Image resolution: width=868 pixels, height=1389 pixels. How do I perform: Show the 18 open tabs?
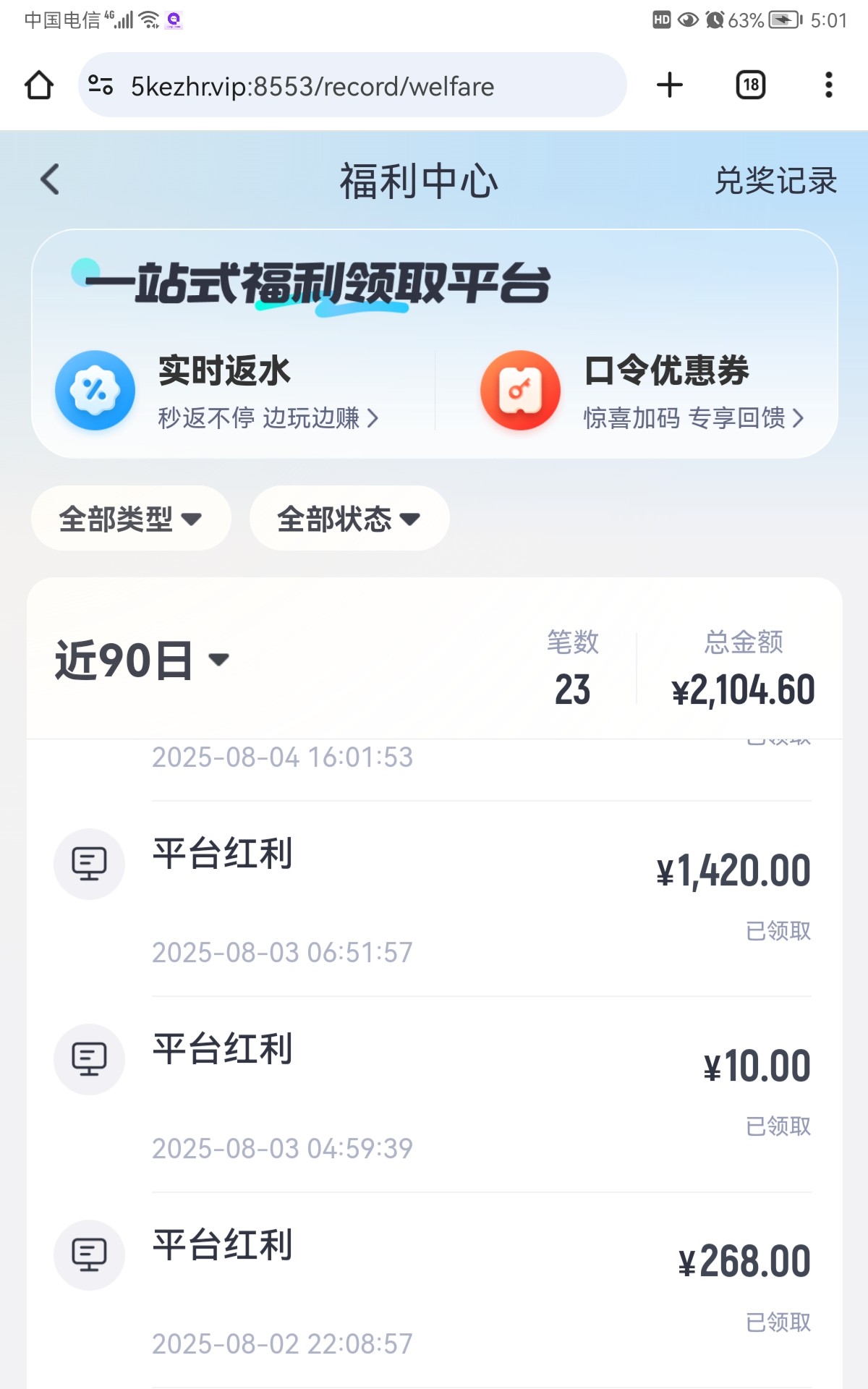coord(750,85)
